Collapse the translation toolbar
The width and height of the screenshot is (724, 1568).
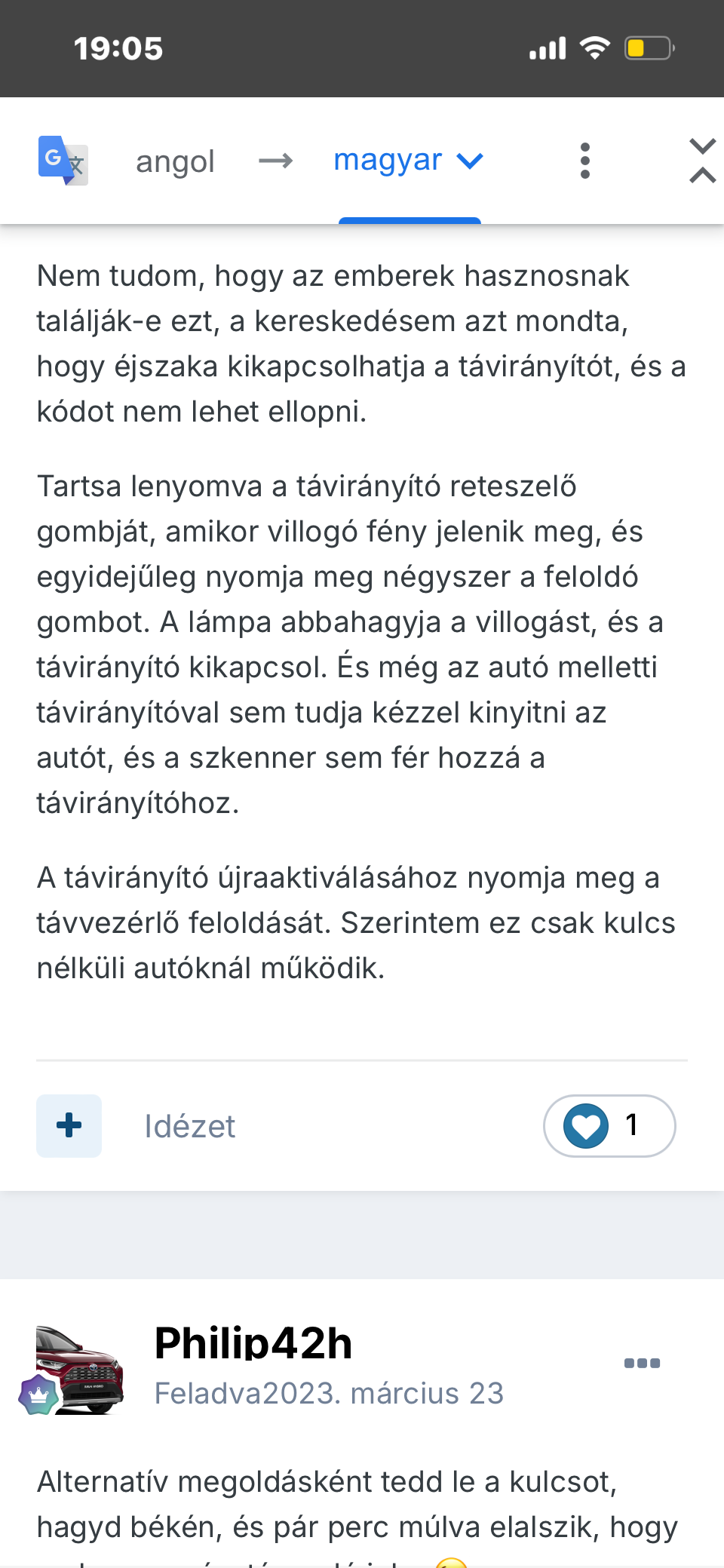click(701, 161)
